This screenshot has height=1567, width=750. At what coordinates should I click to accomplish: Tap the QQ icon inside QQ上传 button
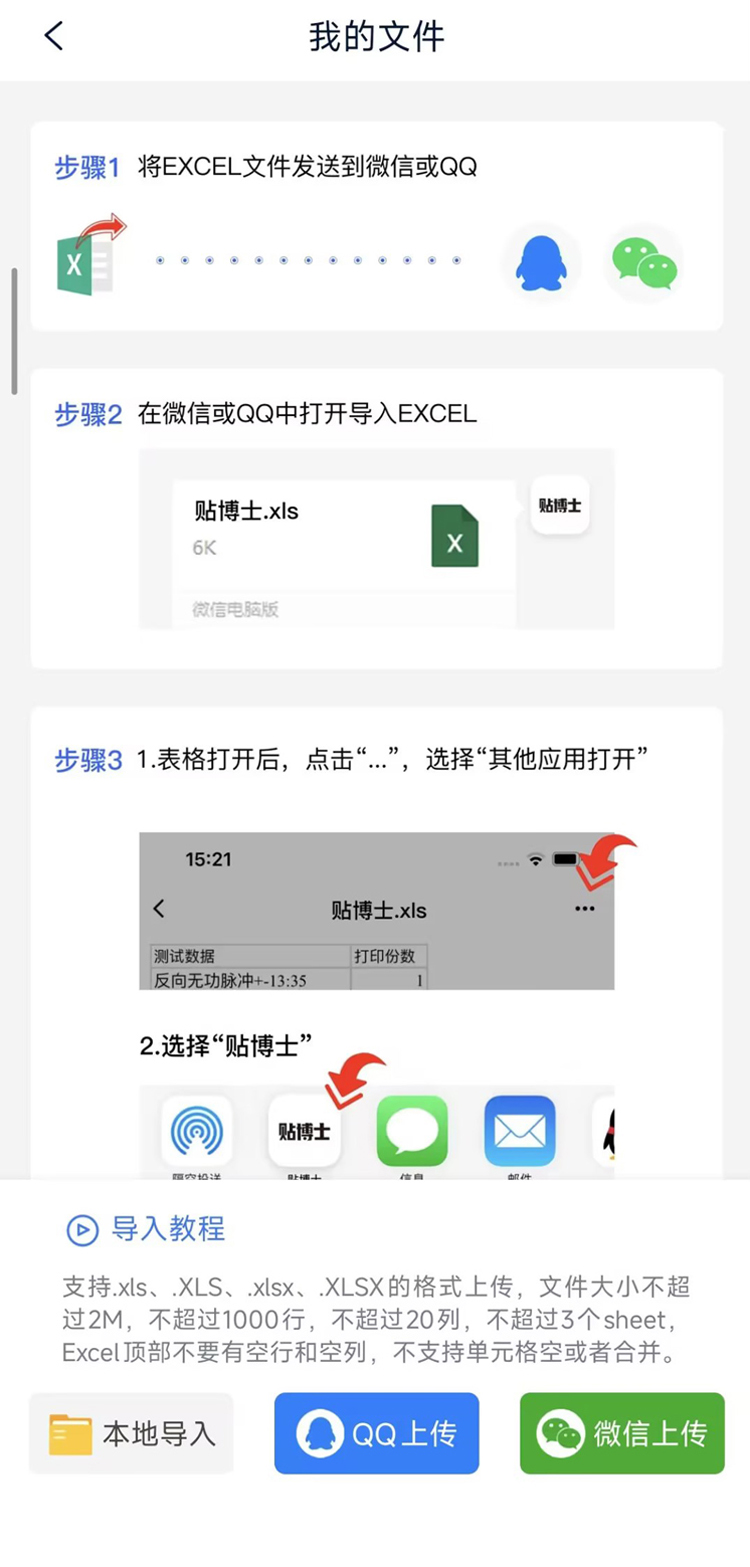click(321, 1432)
